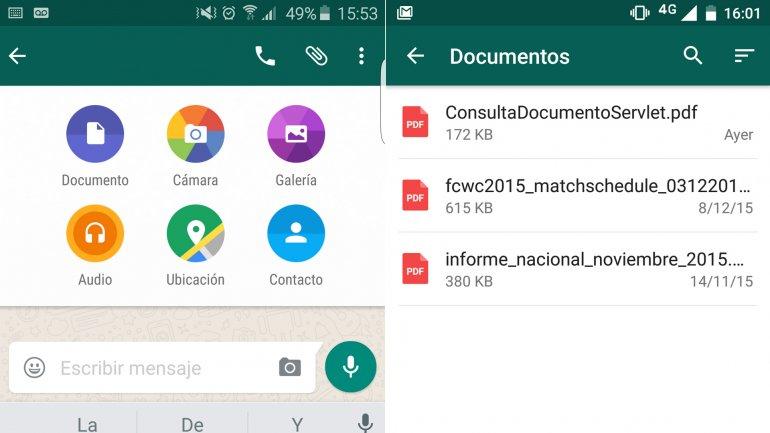The image size is (770, 433).
Task: Start a voice call
Action: [x=265, y=56]
